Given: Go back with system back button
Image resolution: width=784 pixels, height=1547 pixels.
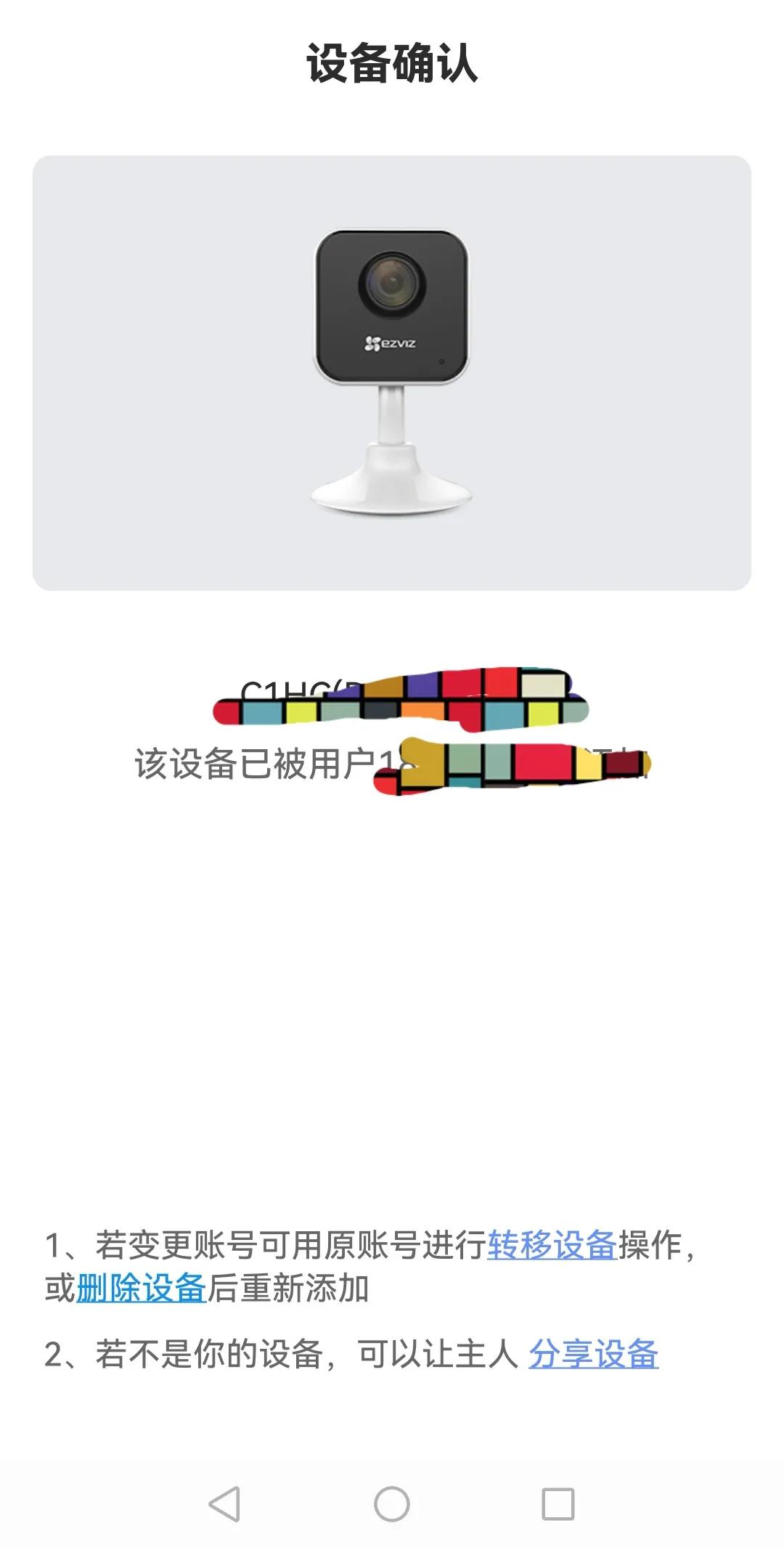Looking at the screenshot, I should click(224, 1504).
